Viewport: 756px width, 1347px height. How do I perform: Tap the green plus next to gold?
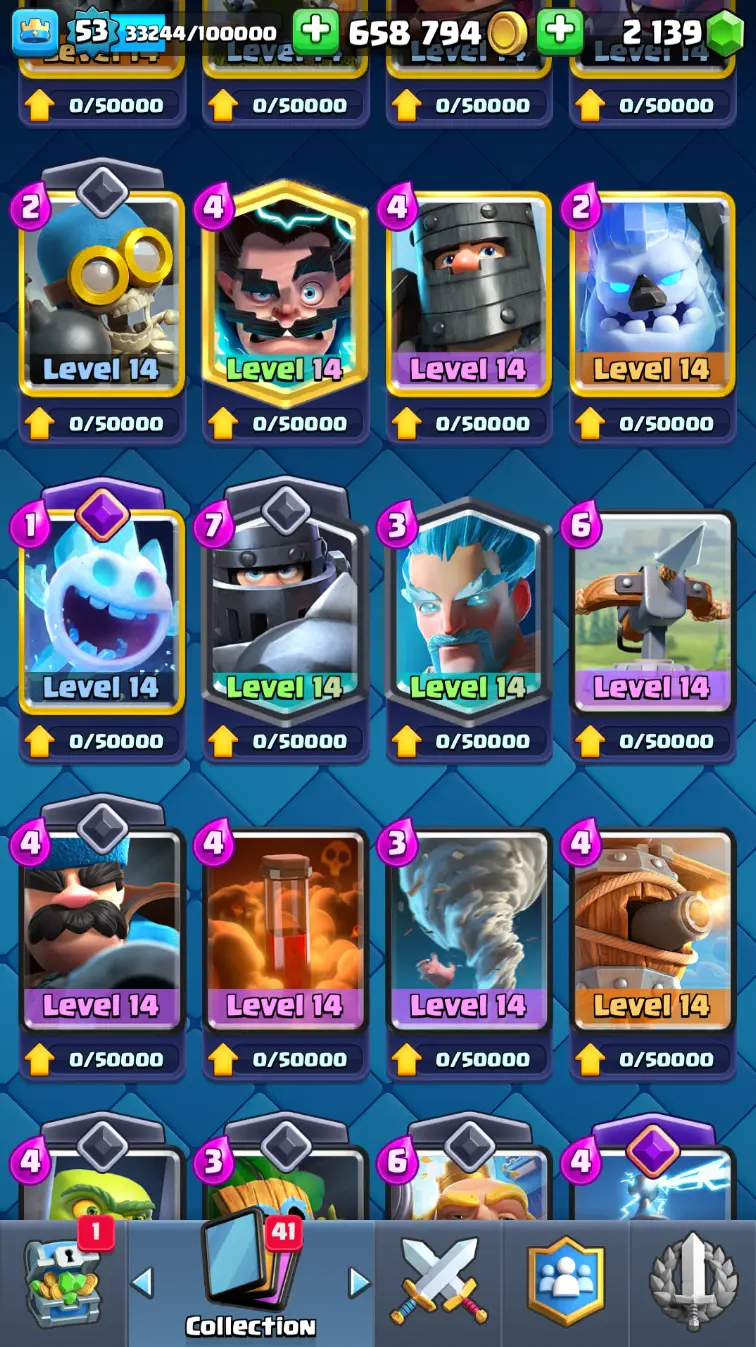pos(316,33)
